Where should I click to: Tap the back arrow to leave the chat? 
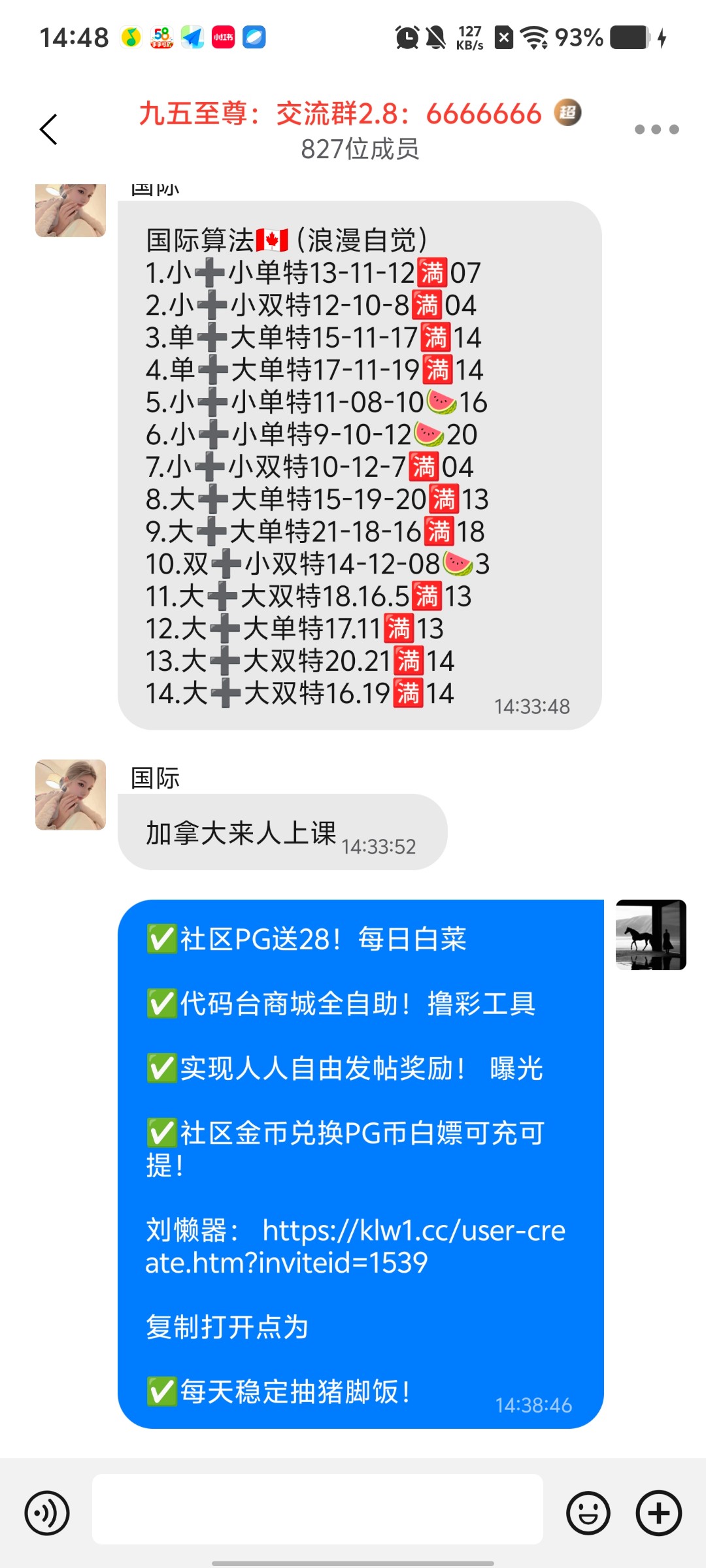[47, 129]
